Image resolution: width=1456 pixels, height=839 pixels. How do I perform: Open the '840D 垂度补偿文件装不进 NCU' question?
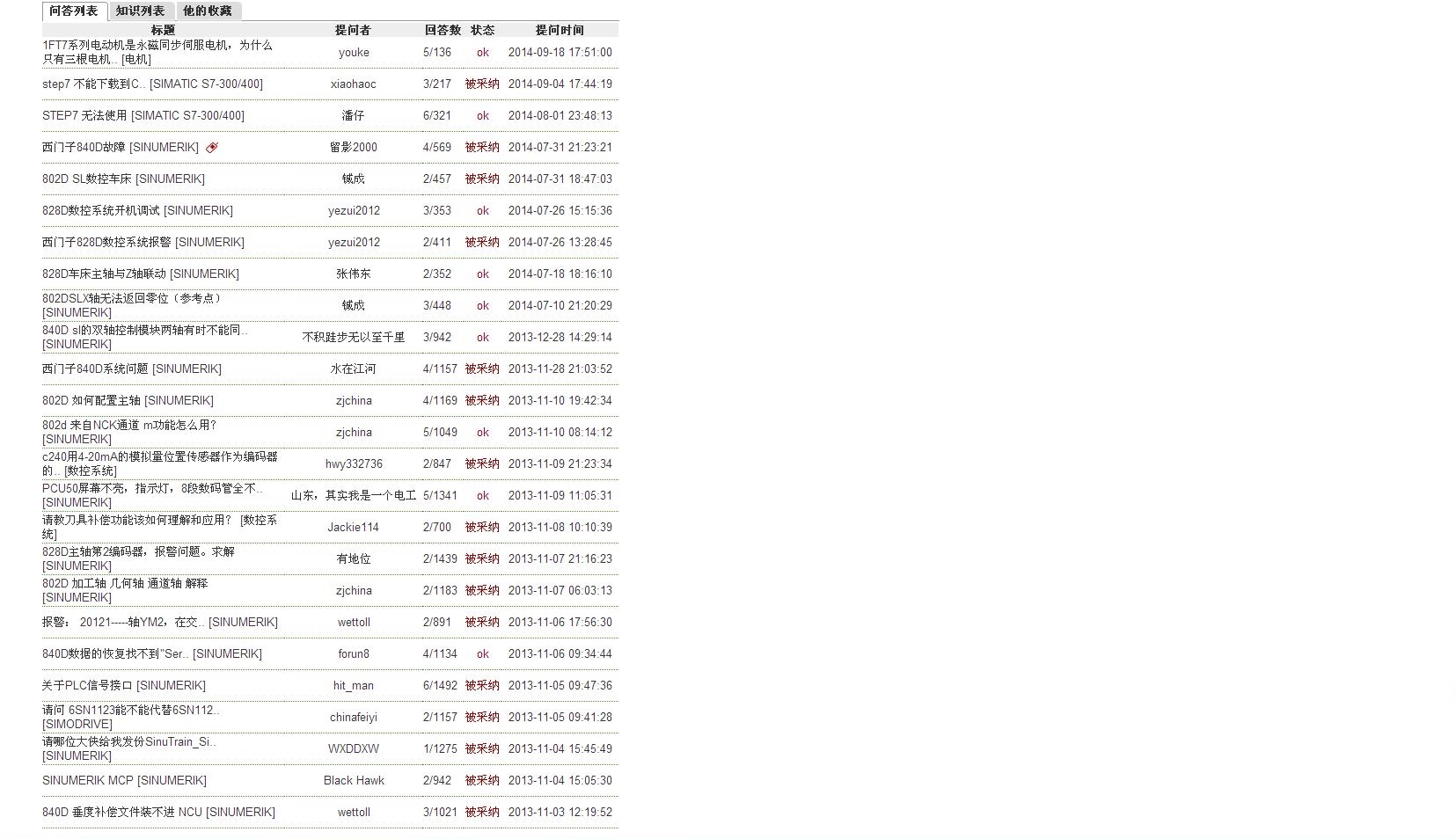(x=122, y=813)
